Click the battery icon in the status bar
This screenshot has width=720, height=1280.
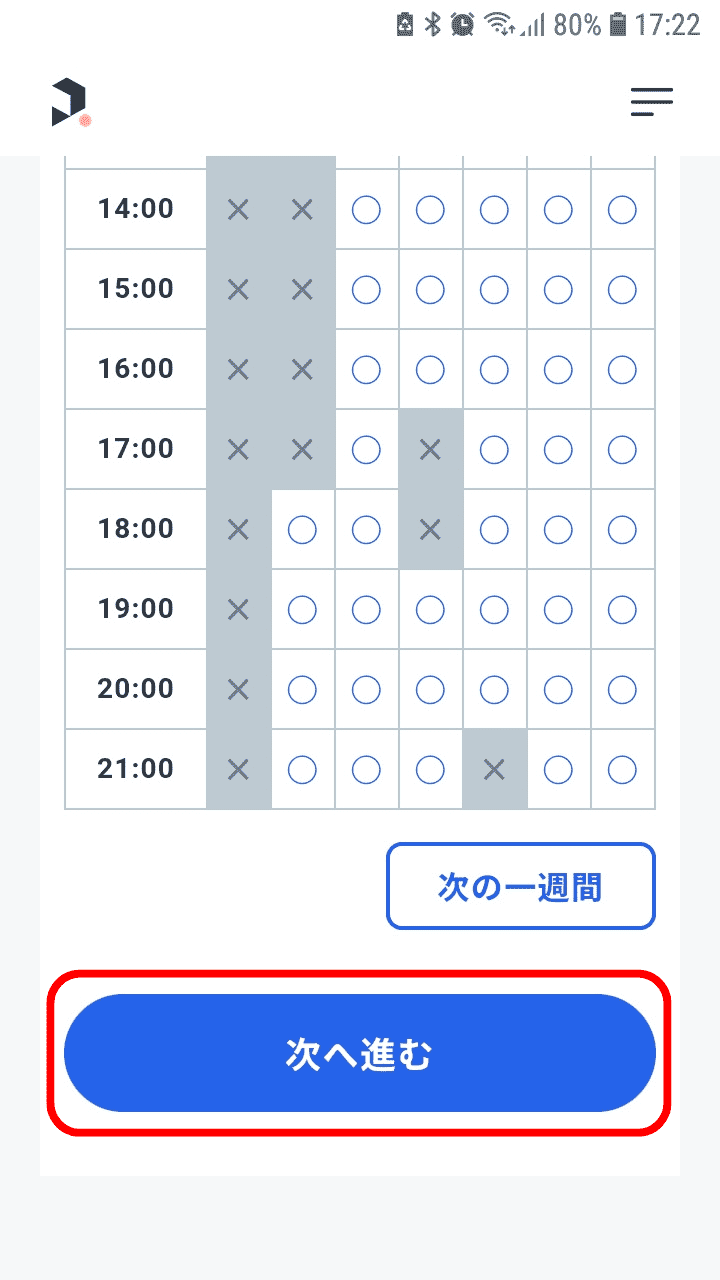point(617,24)
